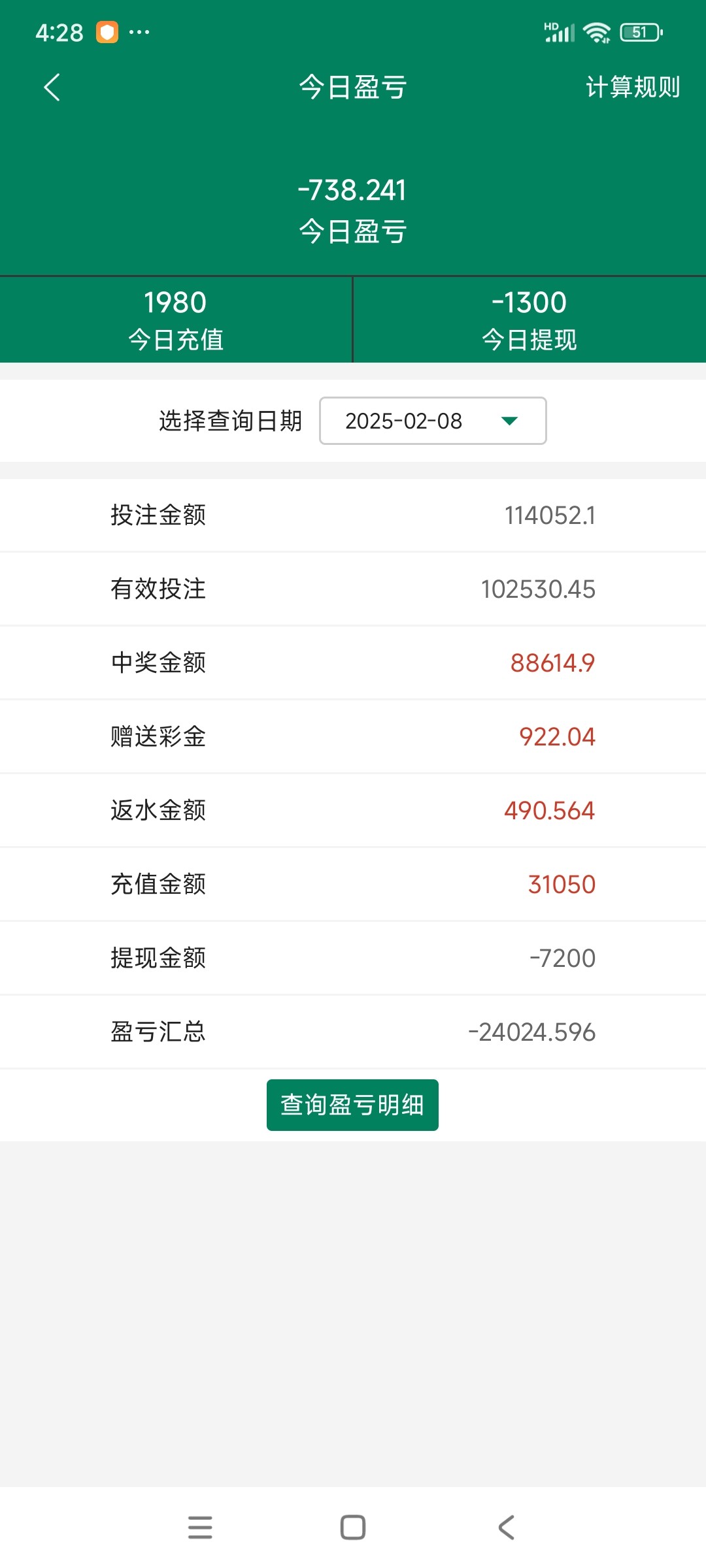The height and width of the screenshot is (1568, 706).
Task: Open 计算规则 calculation rules
Action: (632, 87)
